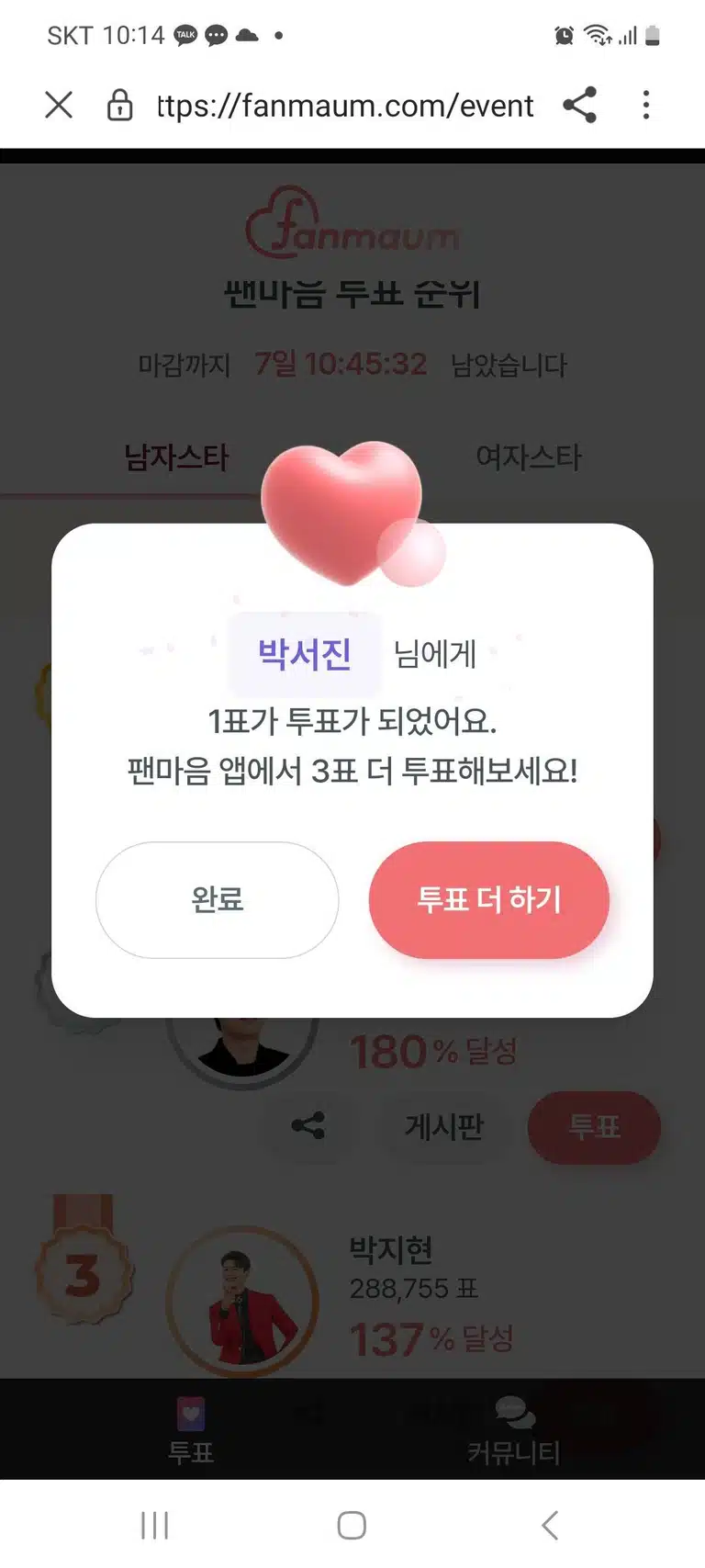Go back using the system back button
The image size is (705, 1568).
[x=550, y=1525]
